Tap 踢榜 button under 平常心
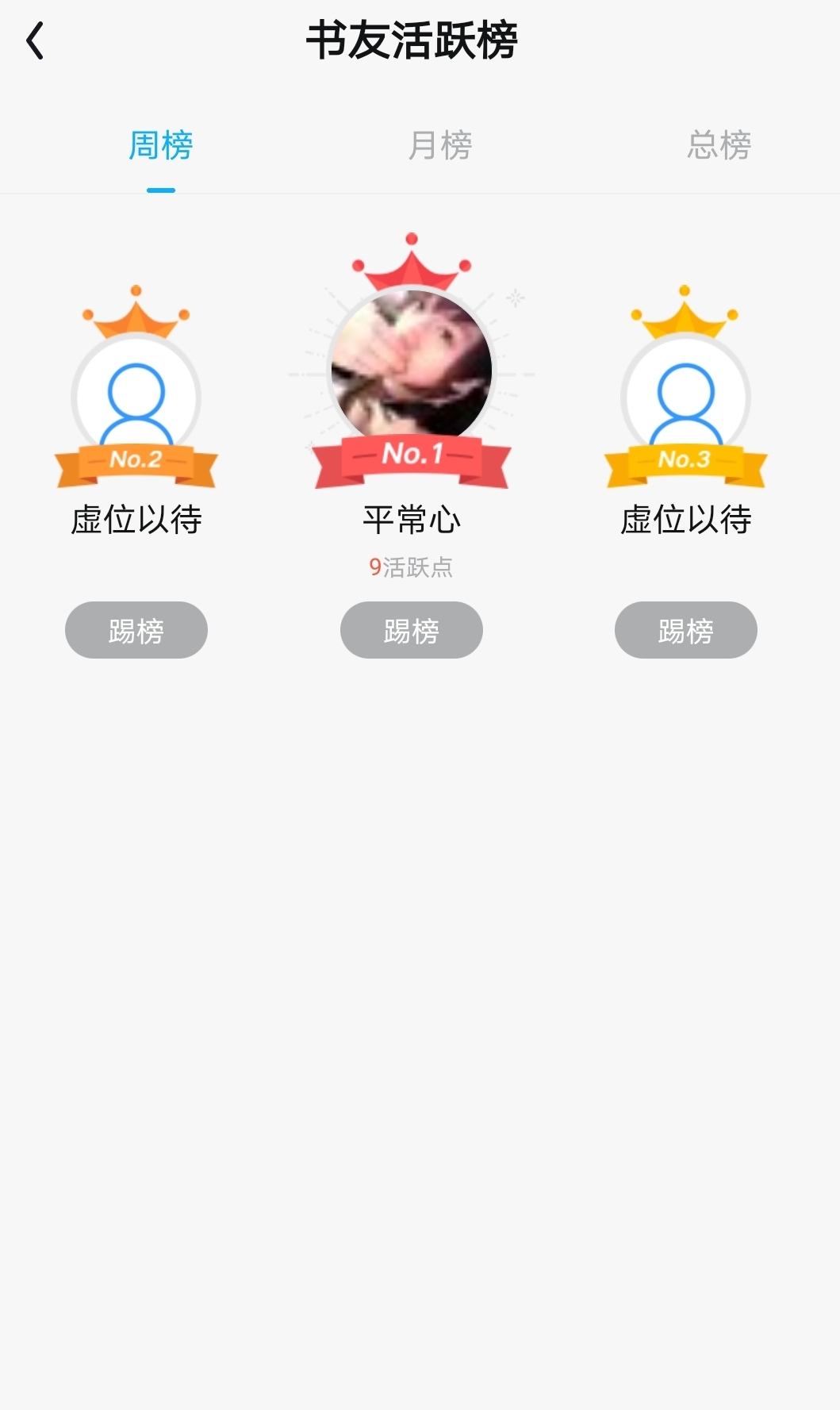This screenshot has height=1410, width=840. pos(412,631)
